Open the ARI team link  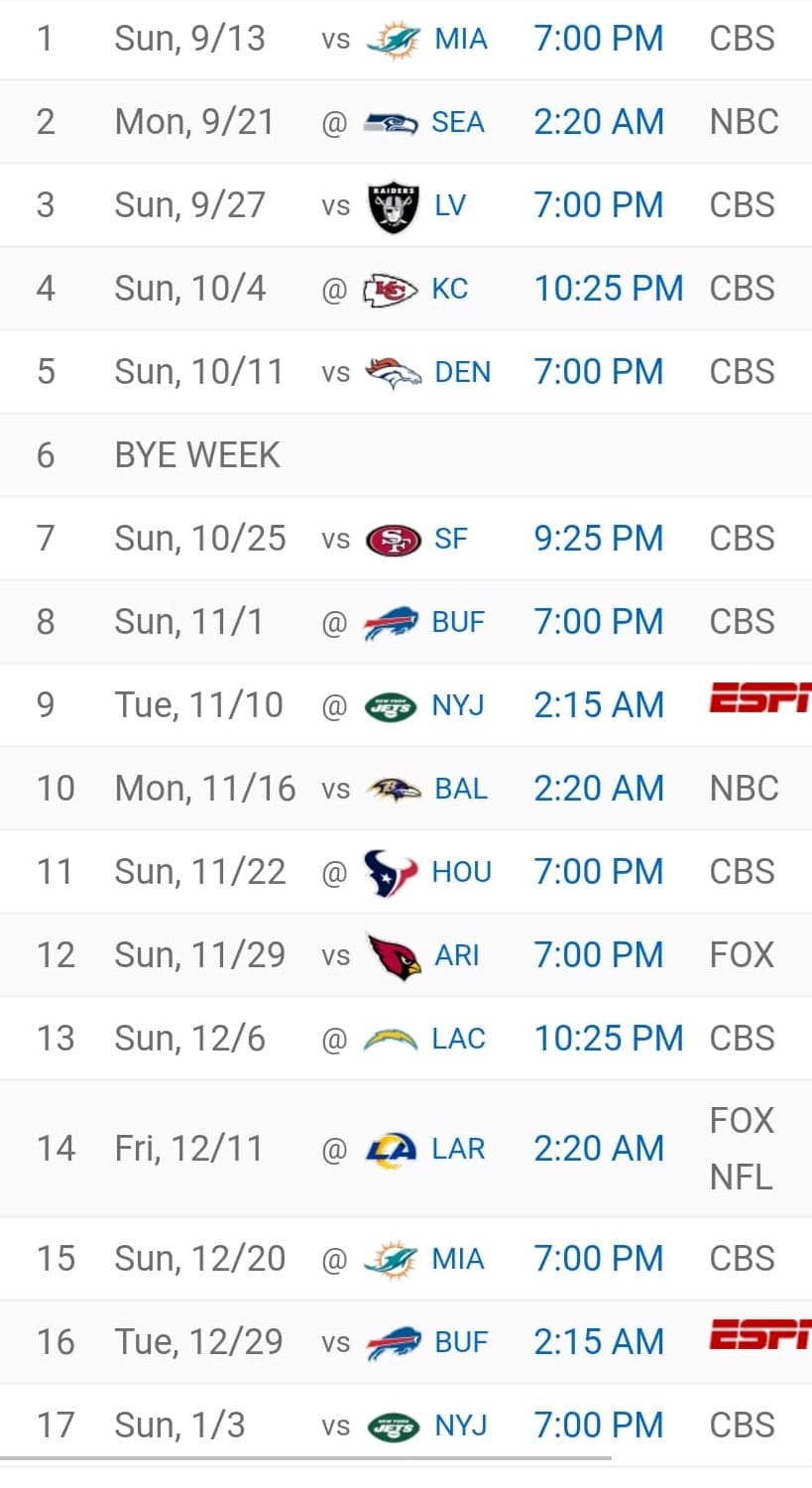[457, 955]
